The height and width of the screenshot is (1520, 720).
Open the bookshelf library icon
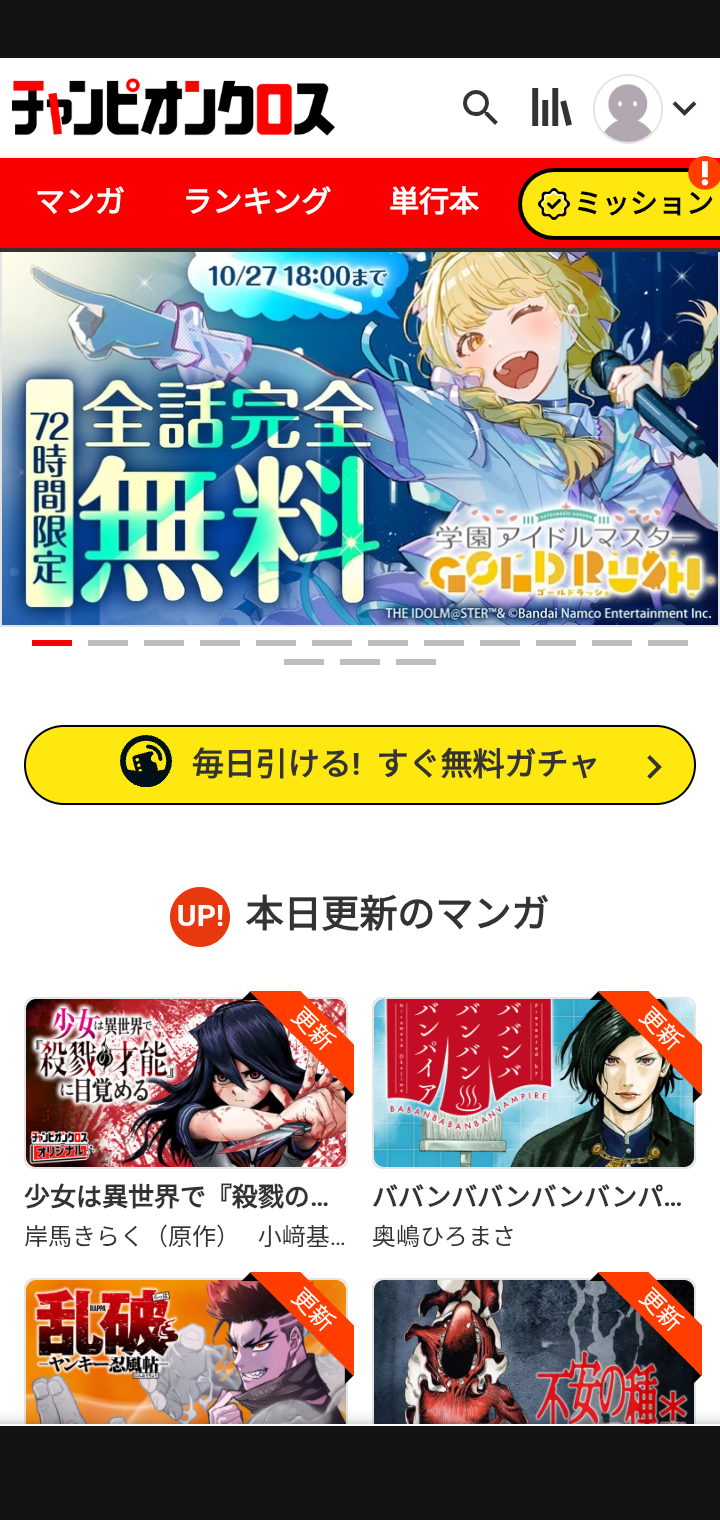point(551,108)
